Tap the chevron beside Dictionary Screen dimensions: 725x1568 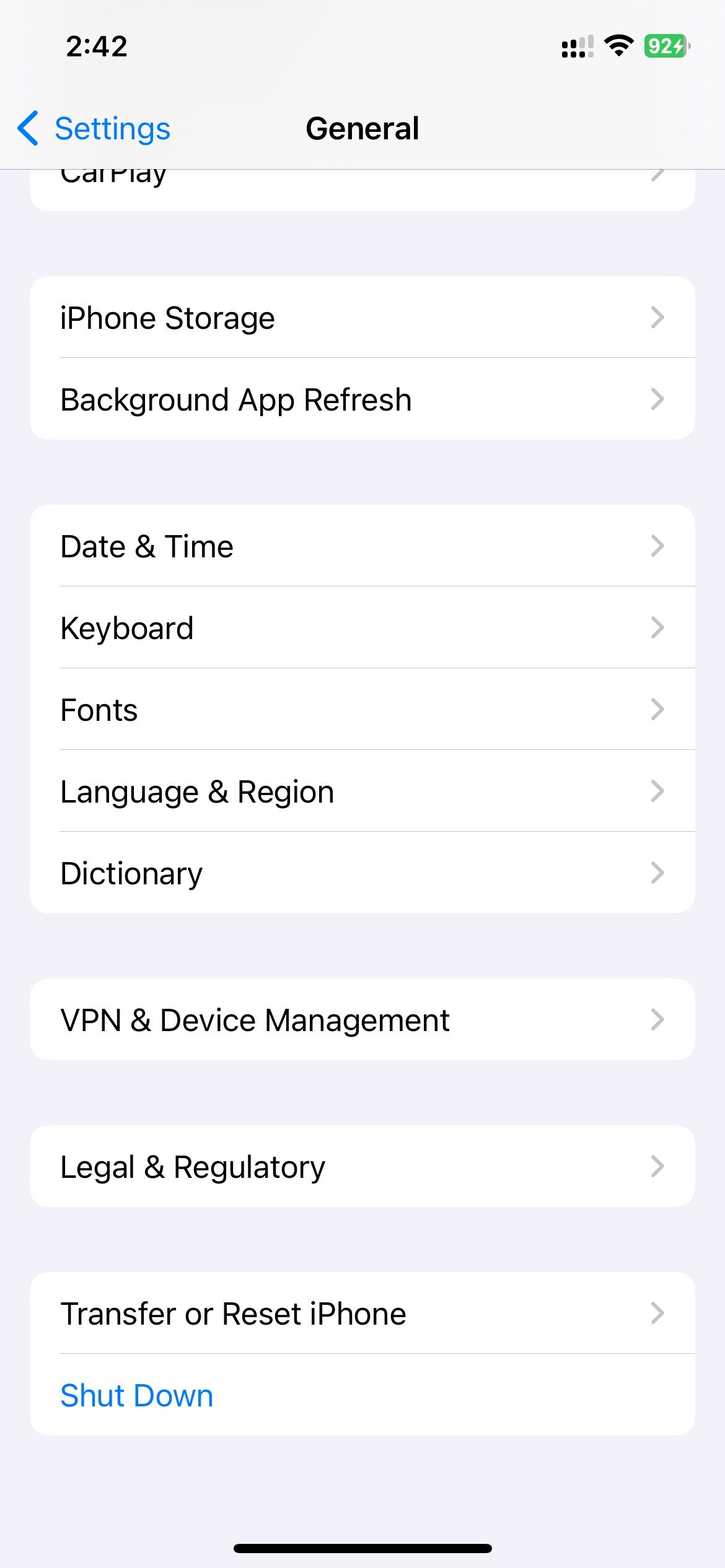coord(658,873)
